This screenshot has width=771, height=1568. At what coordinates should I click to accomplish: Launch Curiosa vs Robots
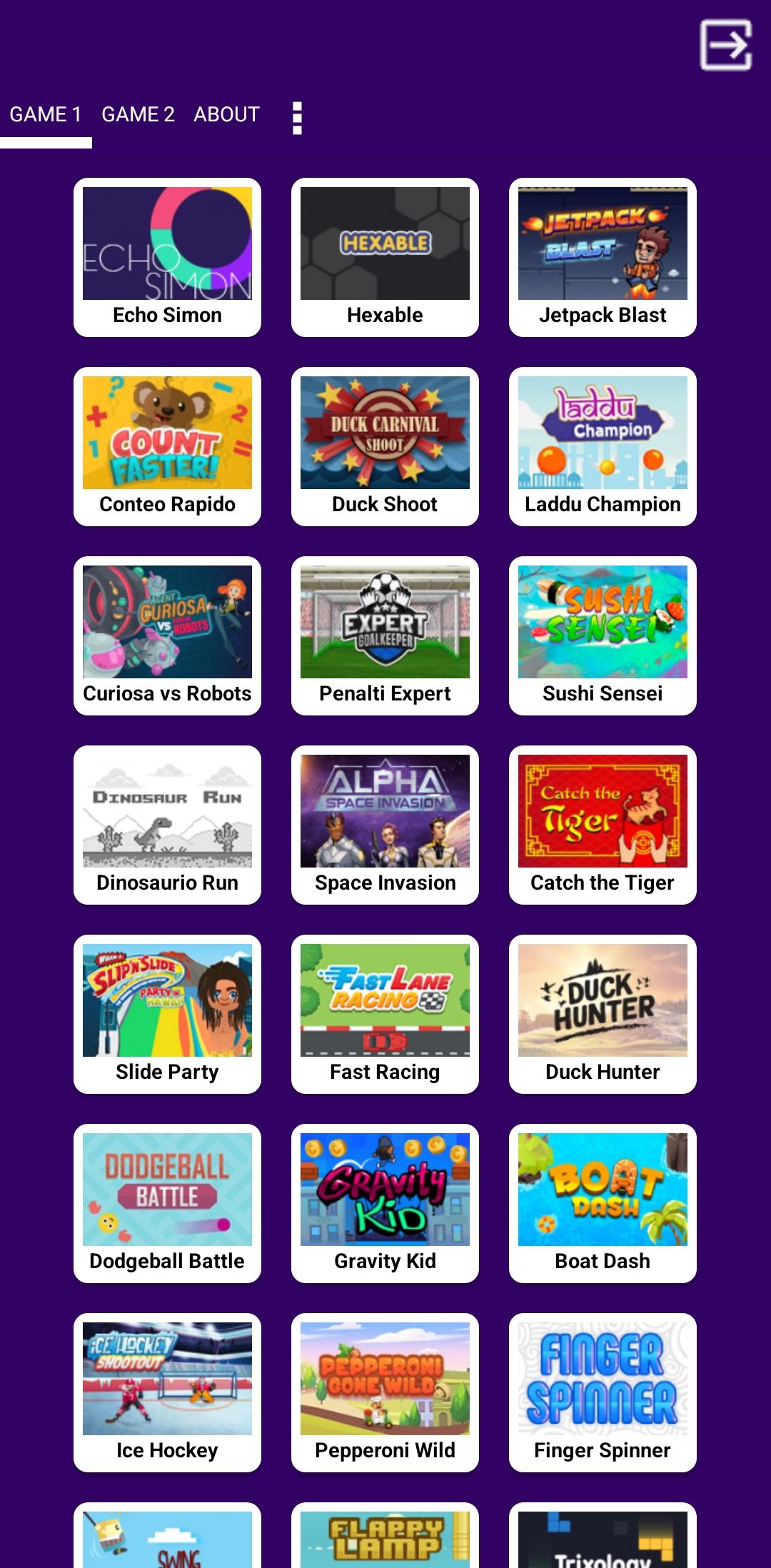click(167, 635)
